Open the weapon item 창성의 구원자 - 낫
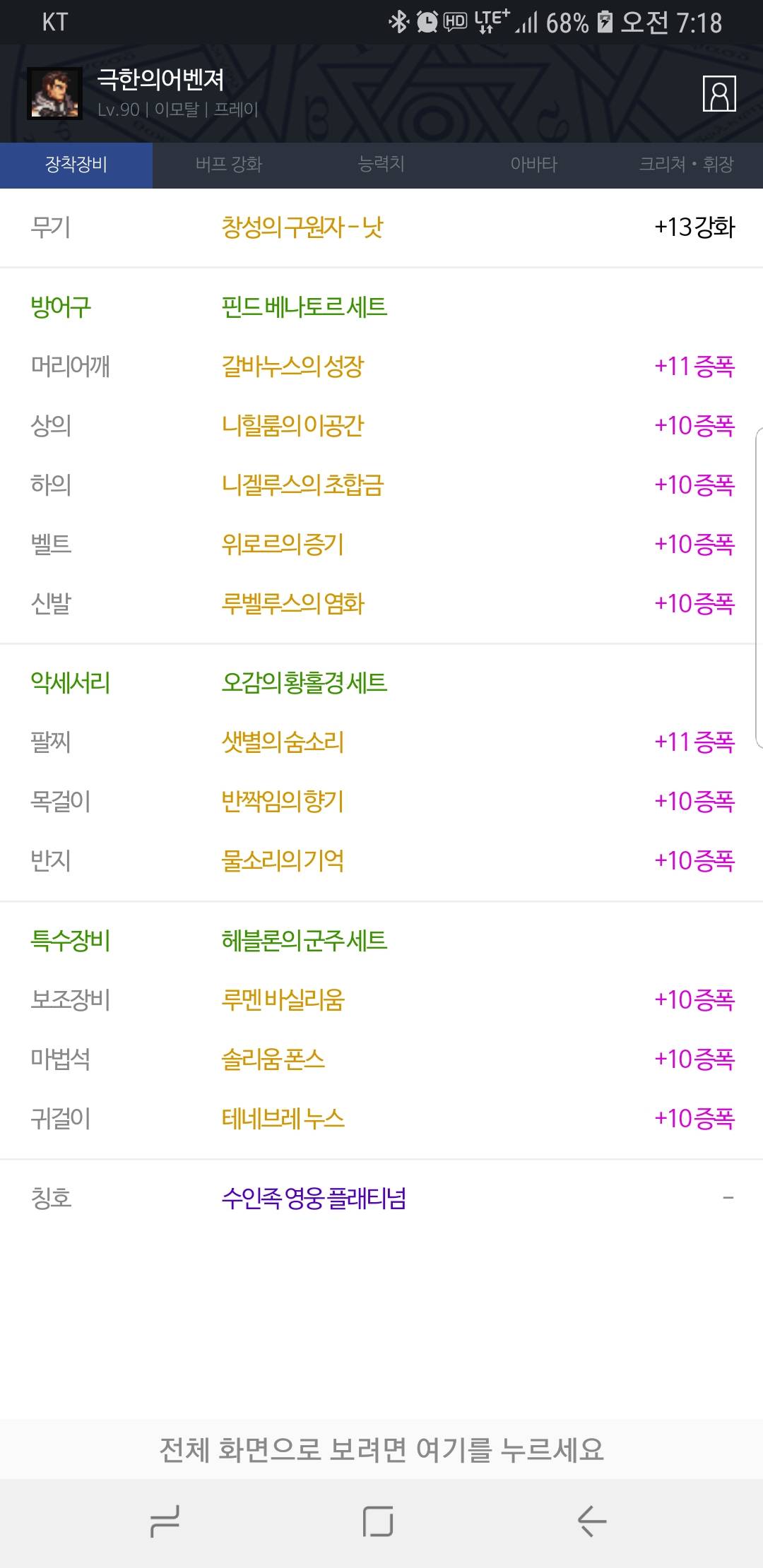The width and height of the screenshot is (763, 1568). (x=302, y=227)
